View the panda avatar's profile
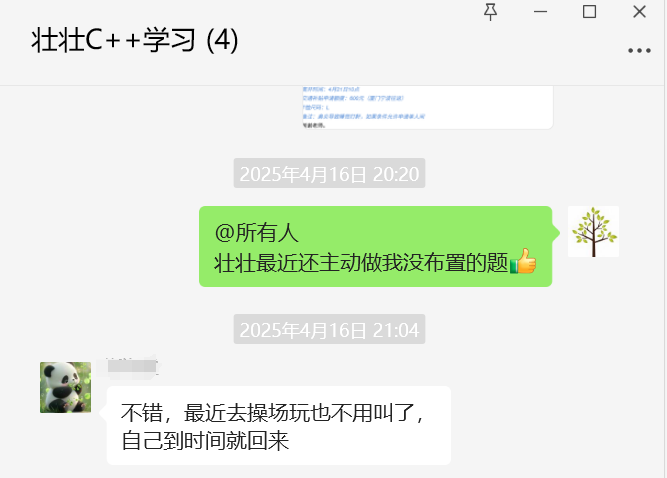This screenshot has width=667, height=478. (65, 388)
